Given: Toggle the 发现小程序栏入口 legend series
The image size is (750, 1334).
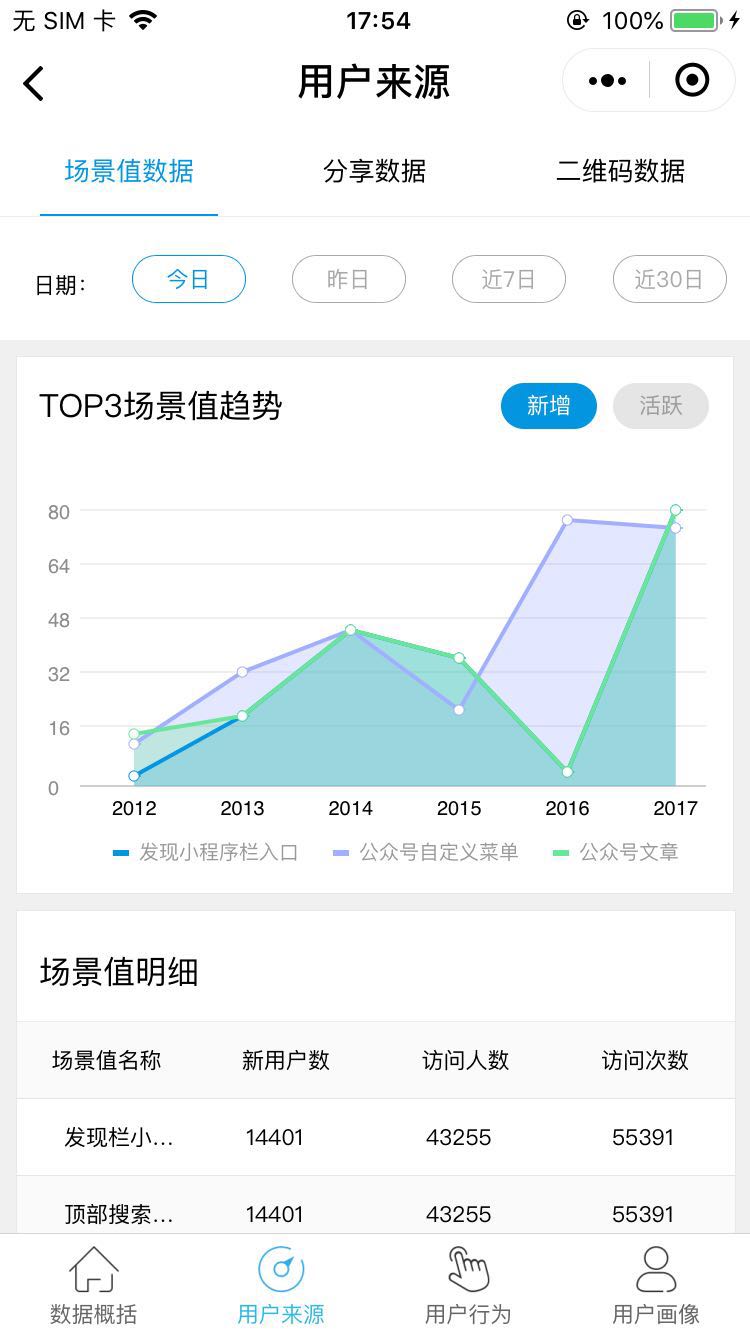Looking at the screenshot, I should pos(205,853).
